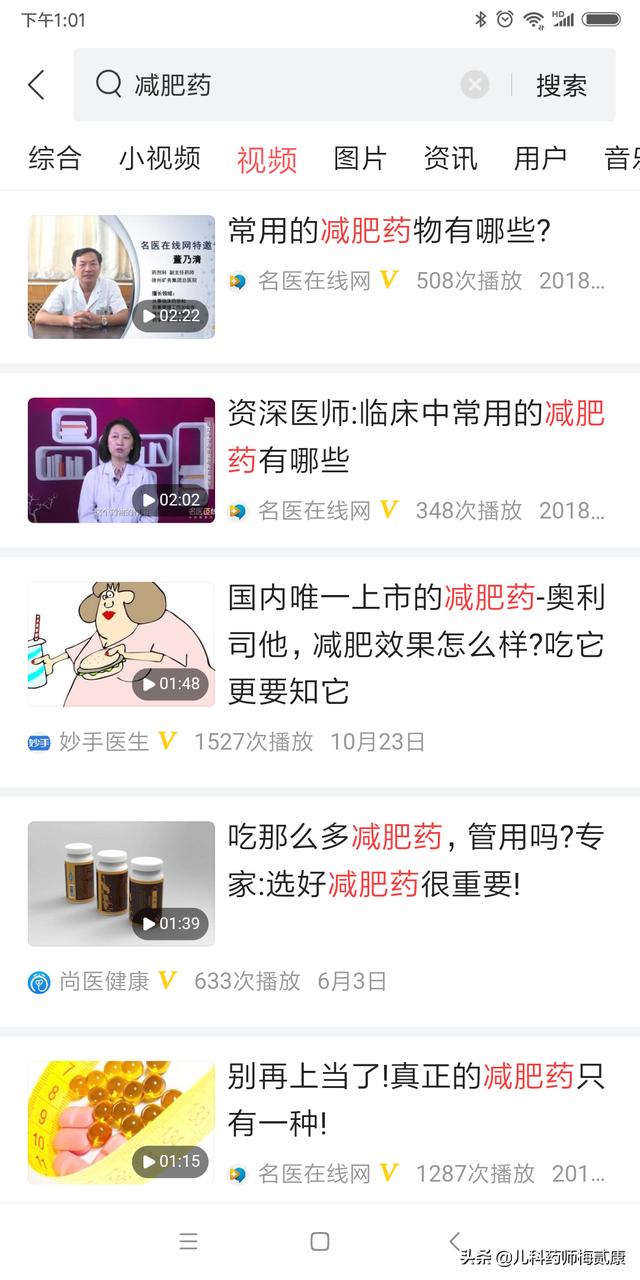Open the system recent apps menu

[x=188, y=1242]
